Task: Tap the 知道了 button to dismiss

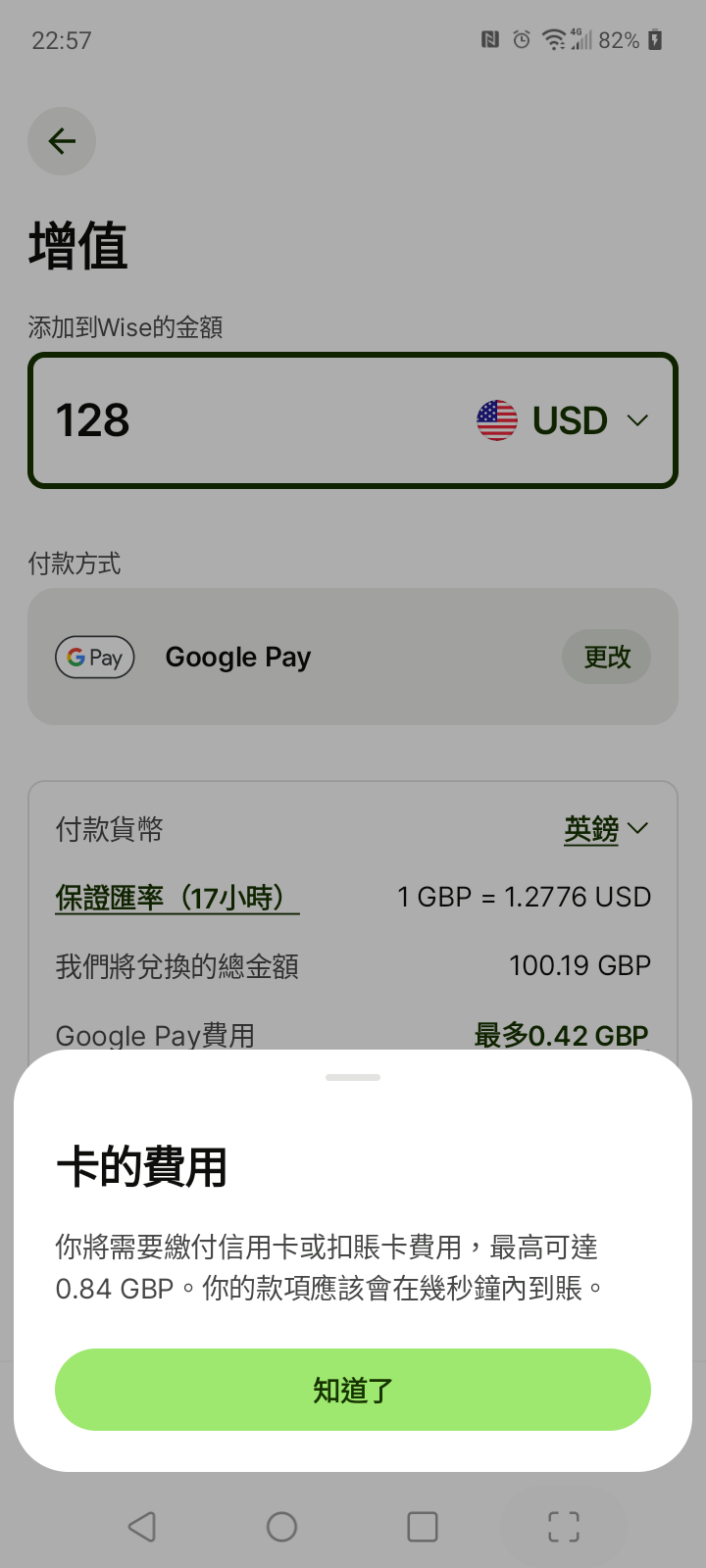Action: 353,1390
